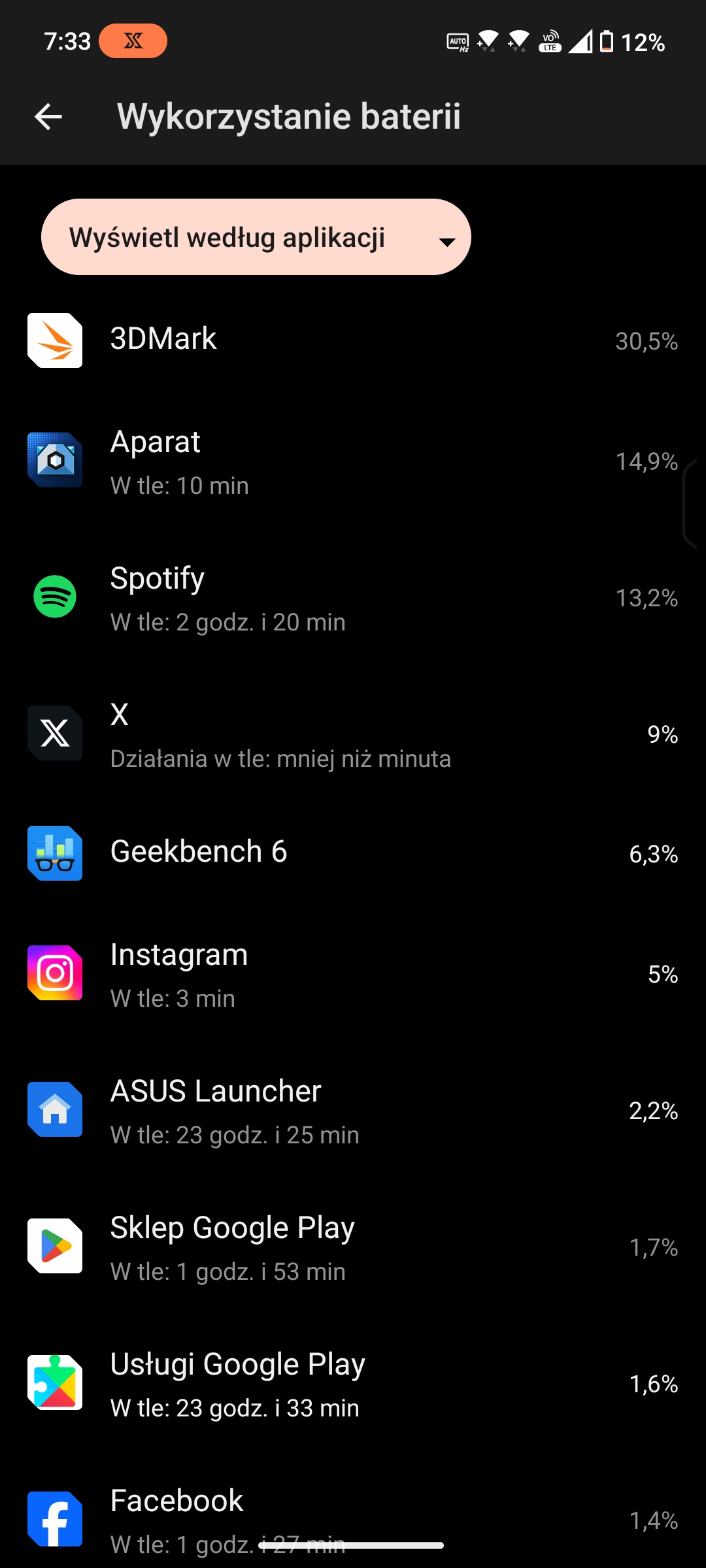Go back using the top-left arrow
Viewport: 706px width, 1568px height.
click(48, 117)
